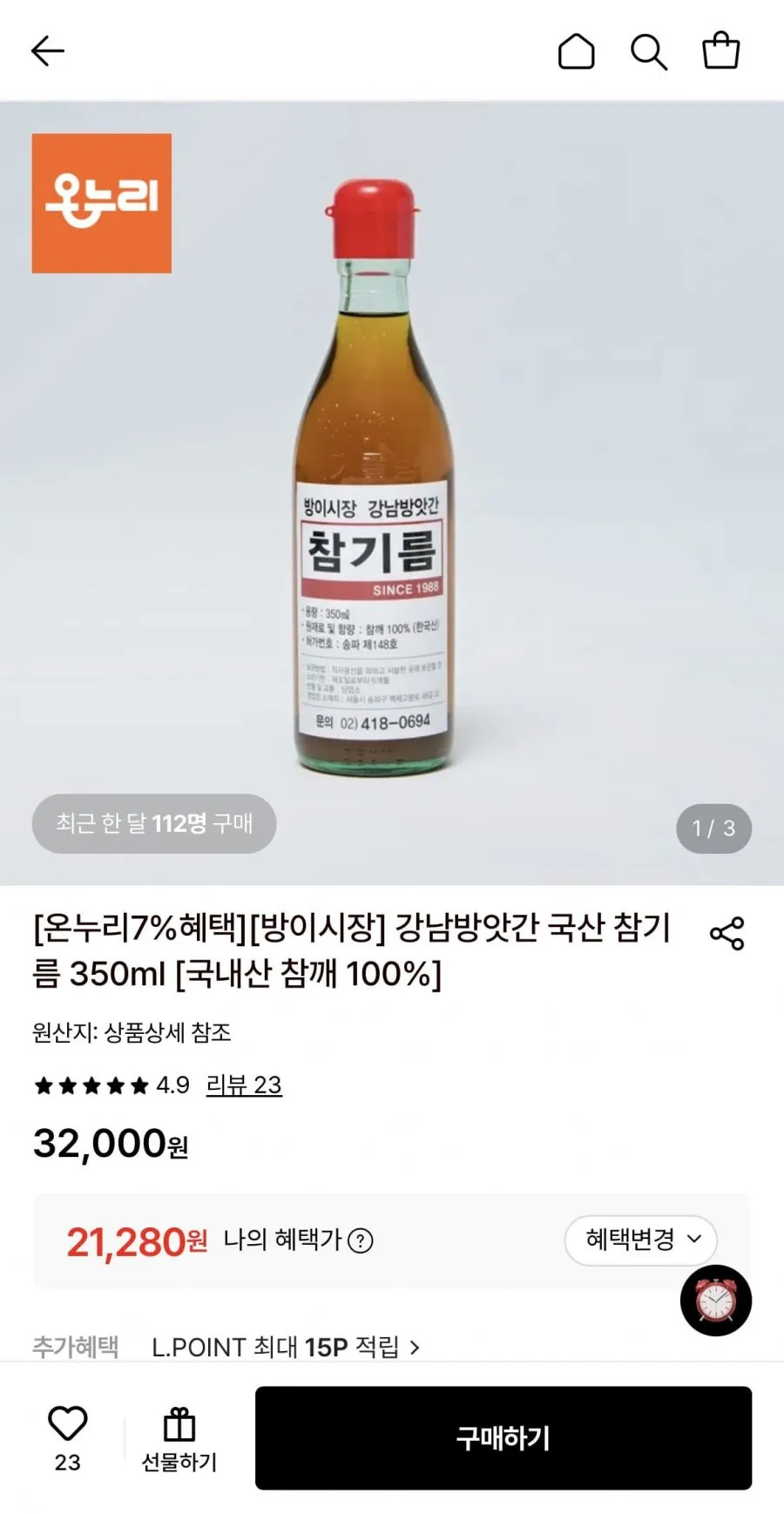Select 선물하기 to gift this item
Image resolution: width=784 pixels, height=1514 pixels.
tap(179, 1439)
